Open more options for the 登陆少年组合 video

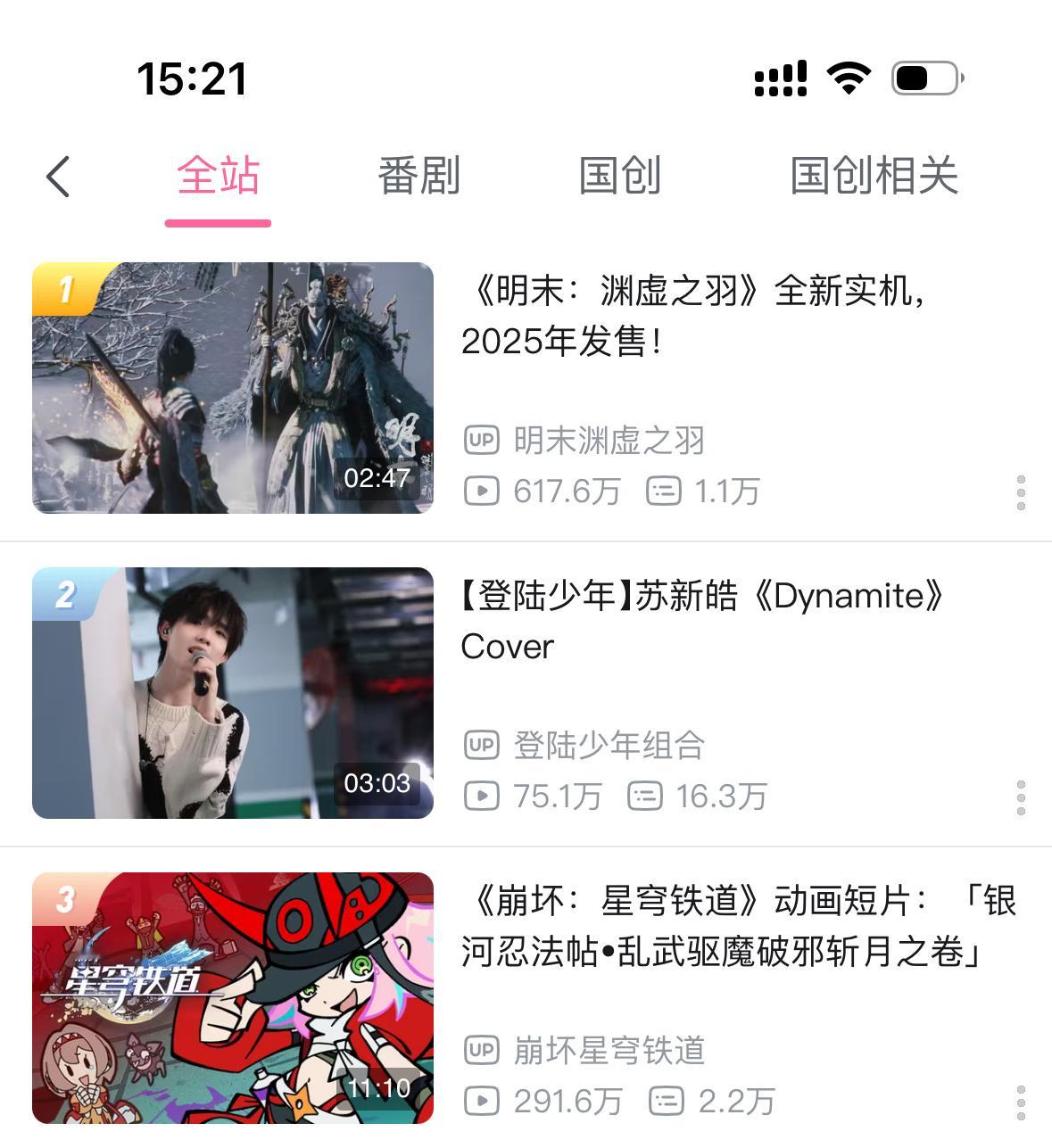[1021, 797]
